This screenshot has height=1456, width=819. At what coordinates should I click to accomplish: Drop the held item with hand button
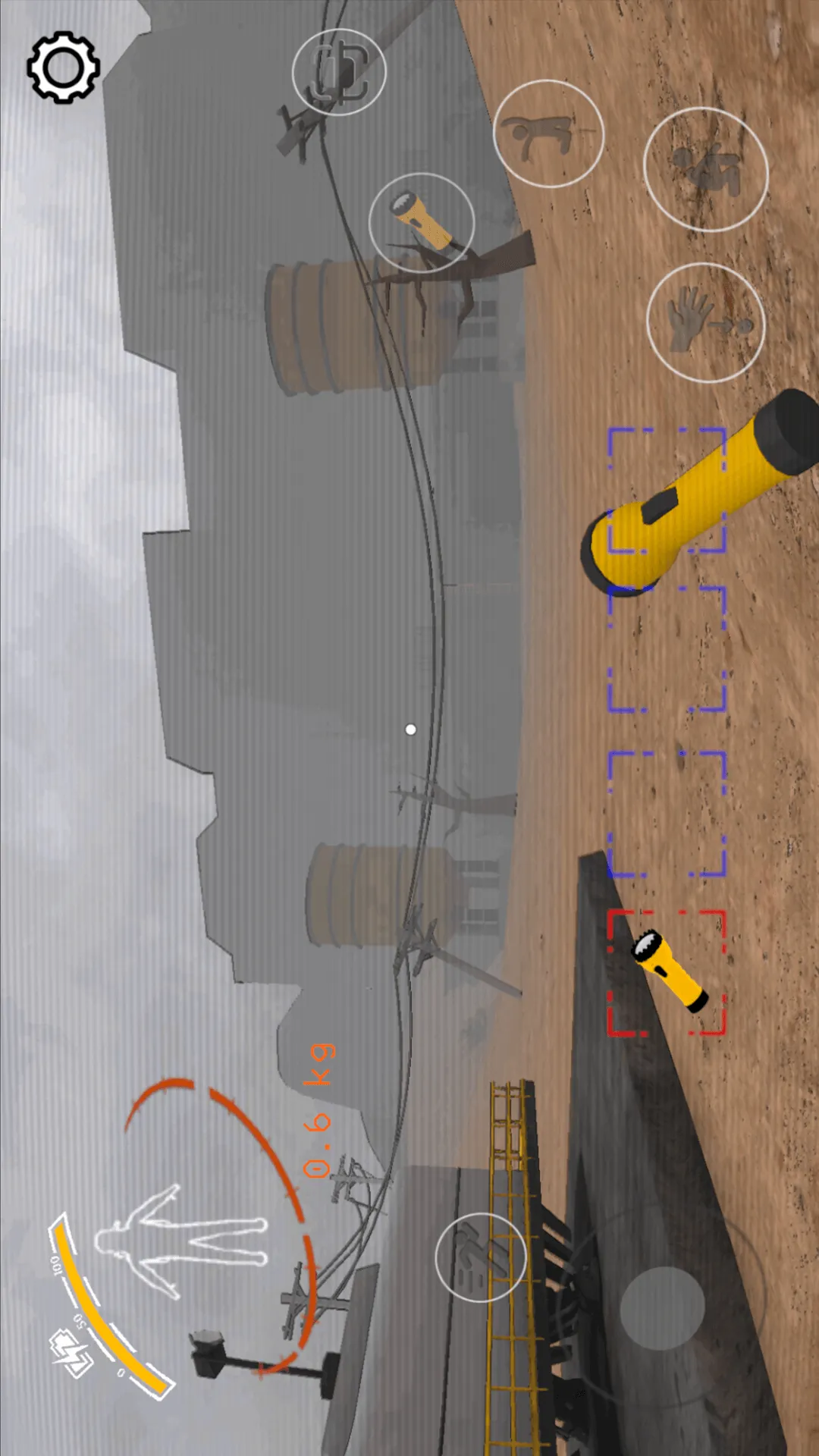pyautogui.click(x=706, y=322)
